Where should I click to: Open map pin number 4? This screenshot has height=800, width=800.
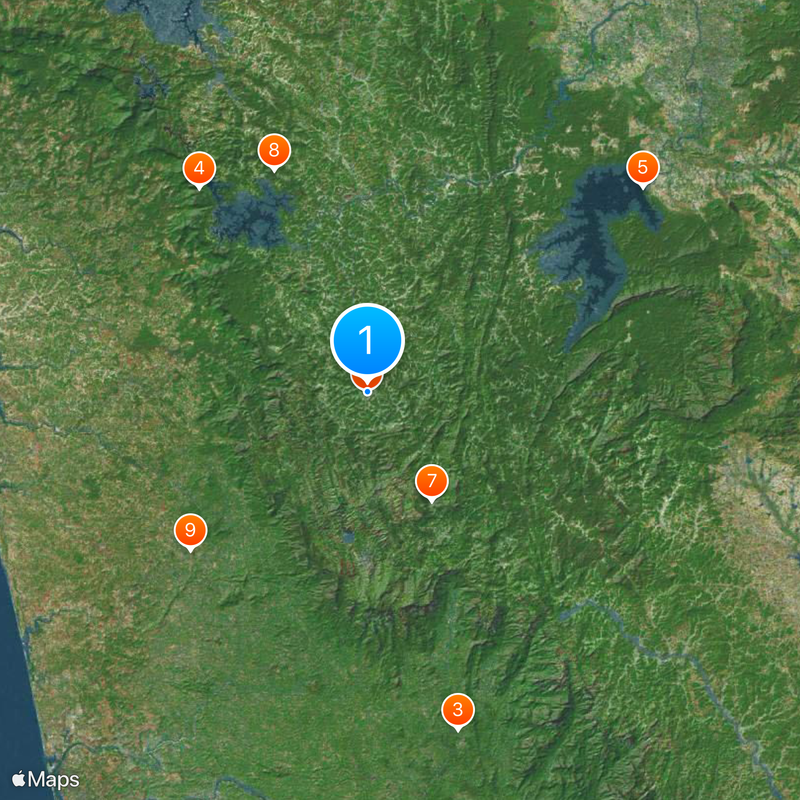[199, 168]
